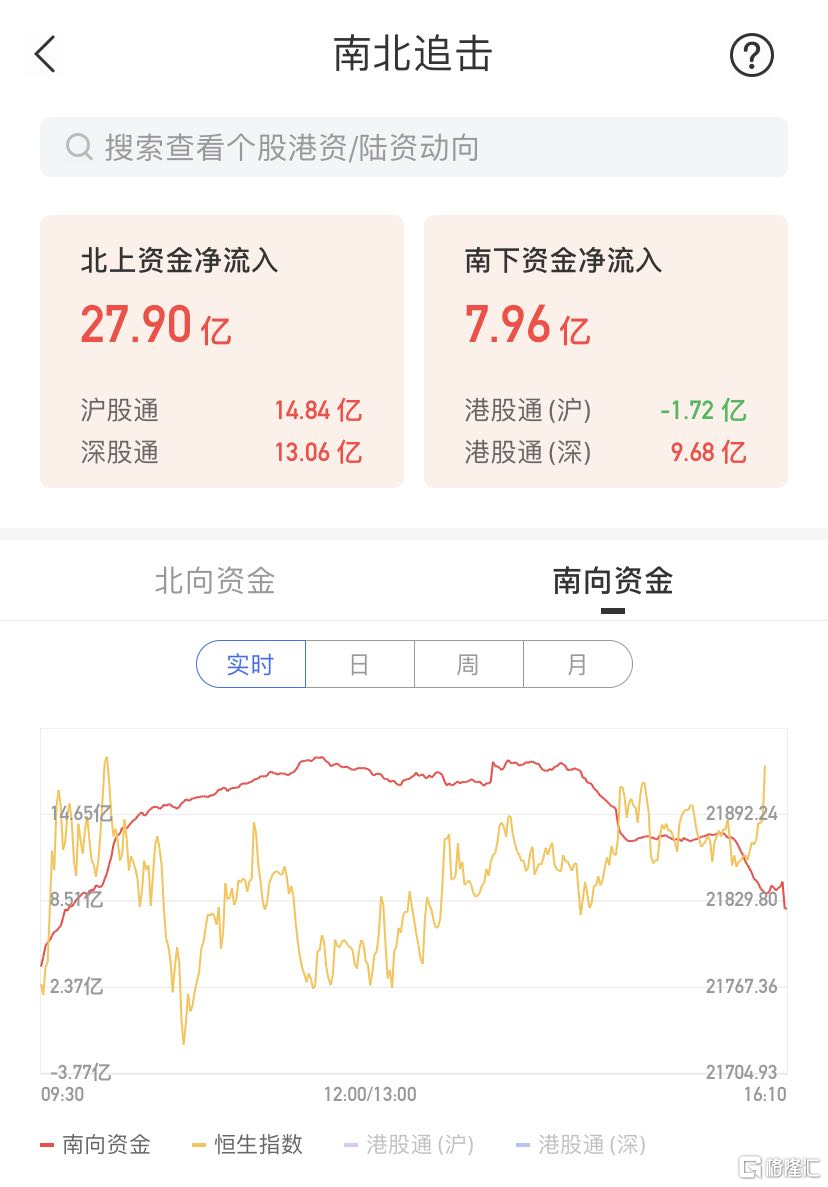Viewport: 828px width, 1187px height.
Task: Switch to the 北向资金 tab
Action: click(215, 581)
